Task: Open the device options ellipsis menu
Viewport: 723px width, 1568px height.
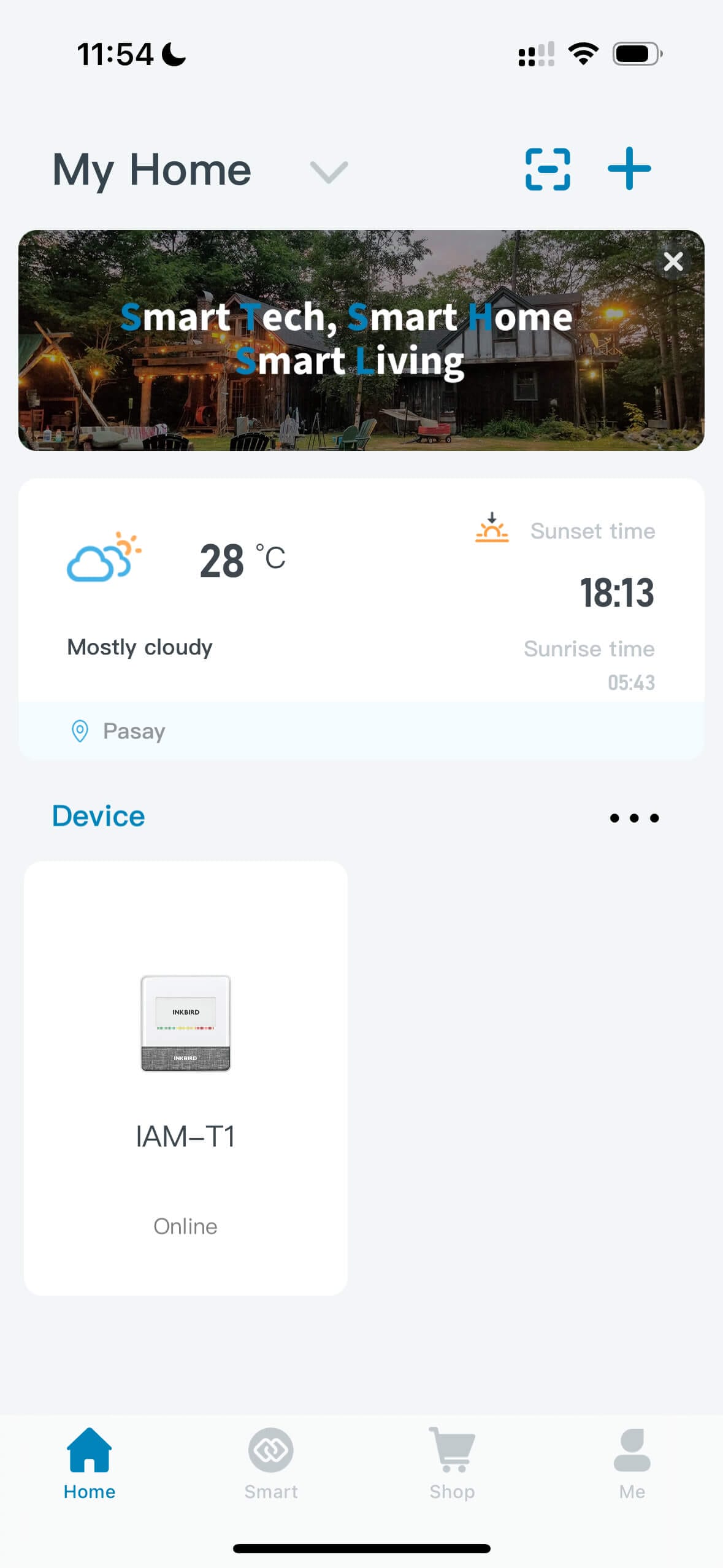Action: 634,818
